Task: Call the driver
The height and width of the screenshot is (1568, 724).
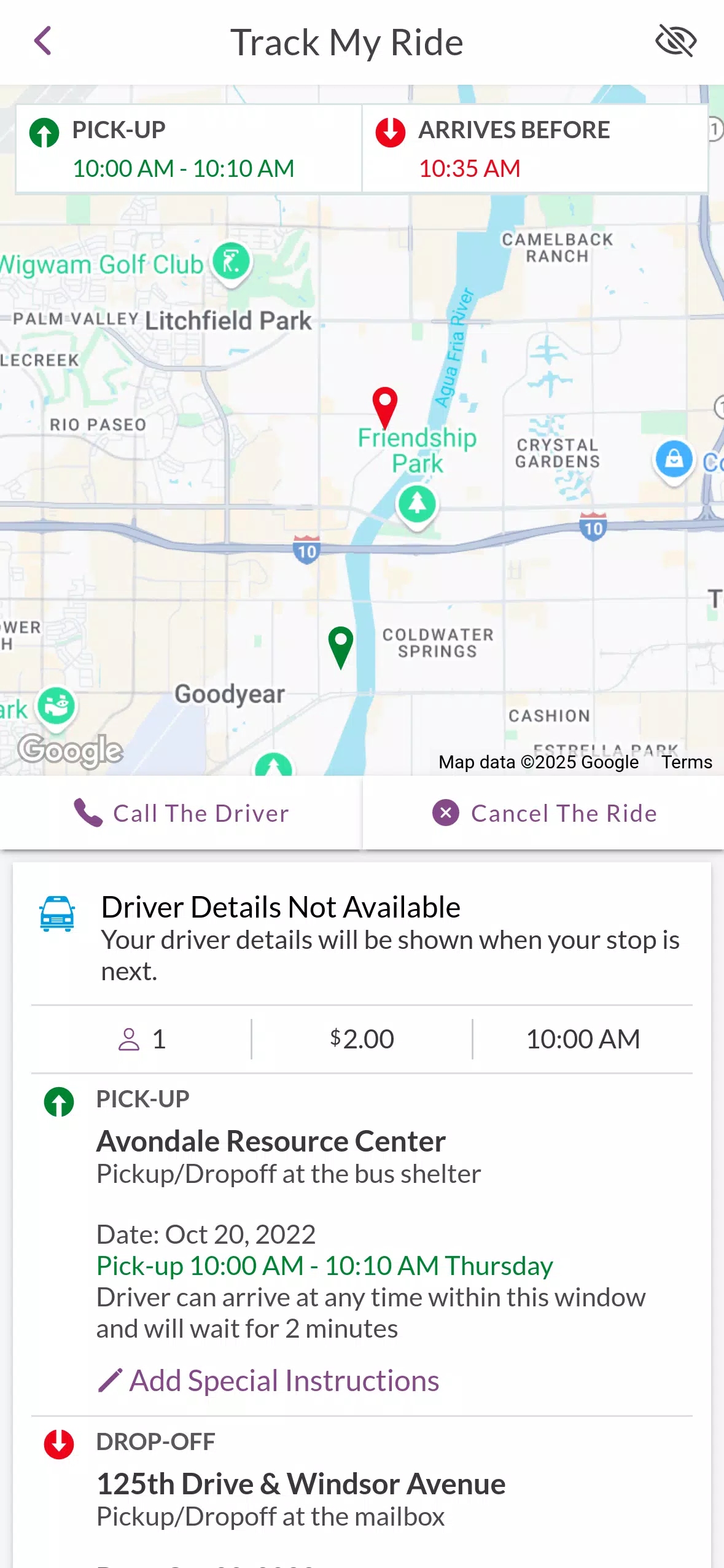Action: click(x=181, y=813)
